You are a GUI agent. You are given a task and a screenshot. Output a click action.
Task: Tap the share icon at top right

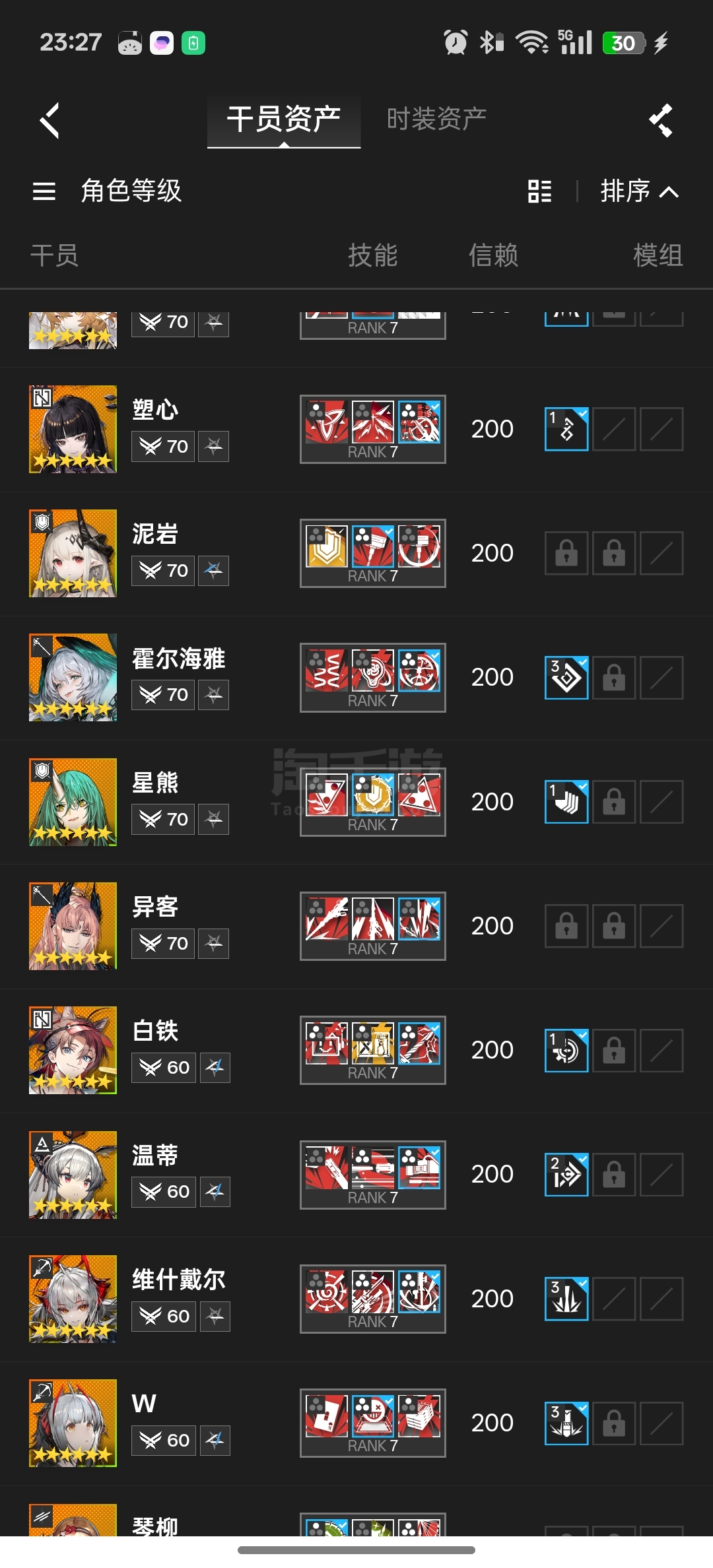661,121
